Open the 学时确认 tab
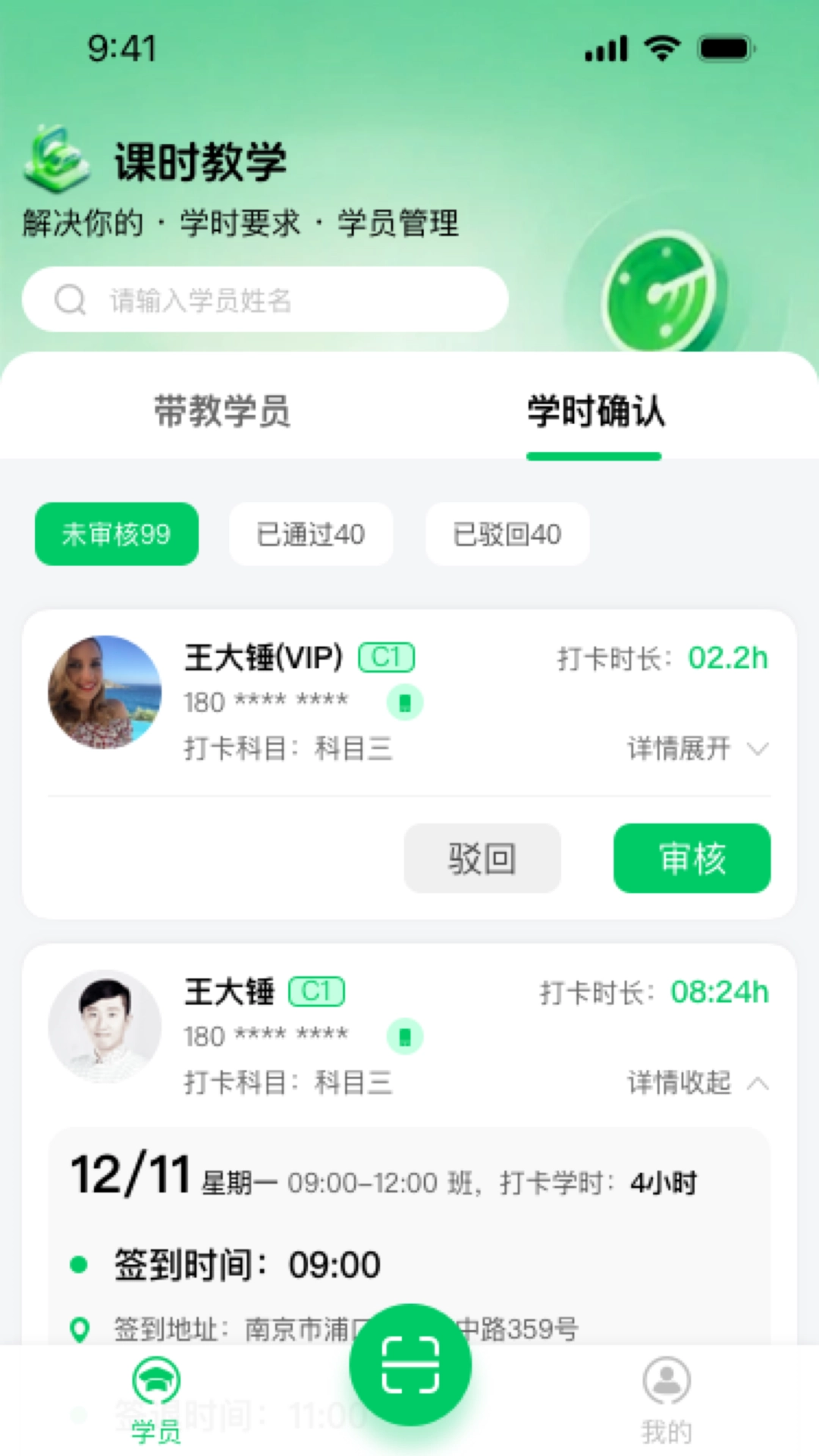Viewport: 819px width, 1456px height. [595, 412]
